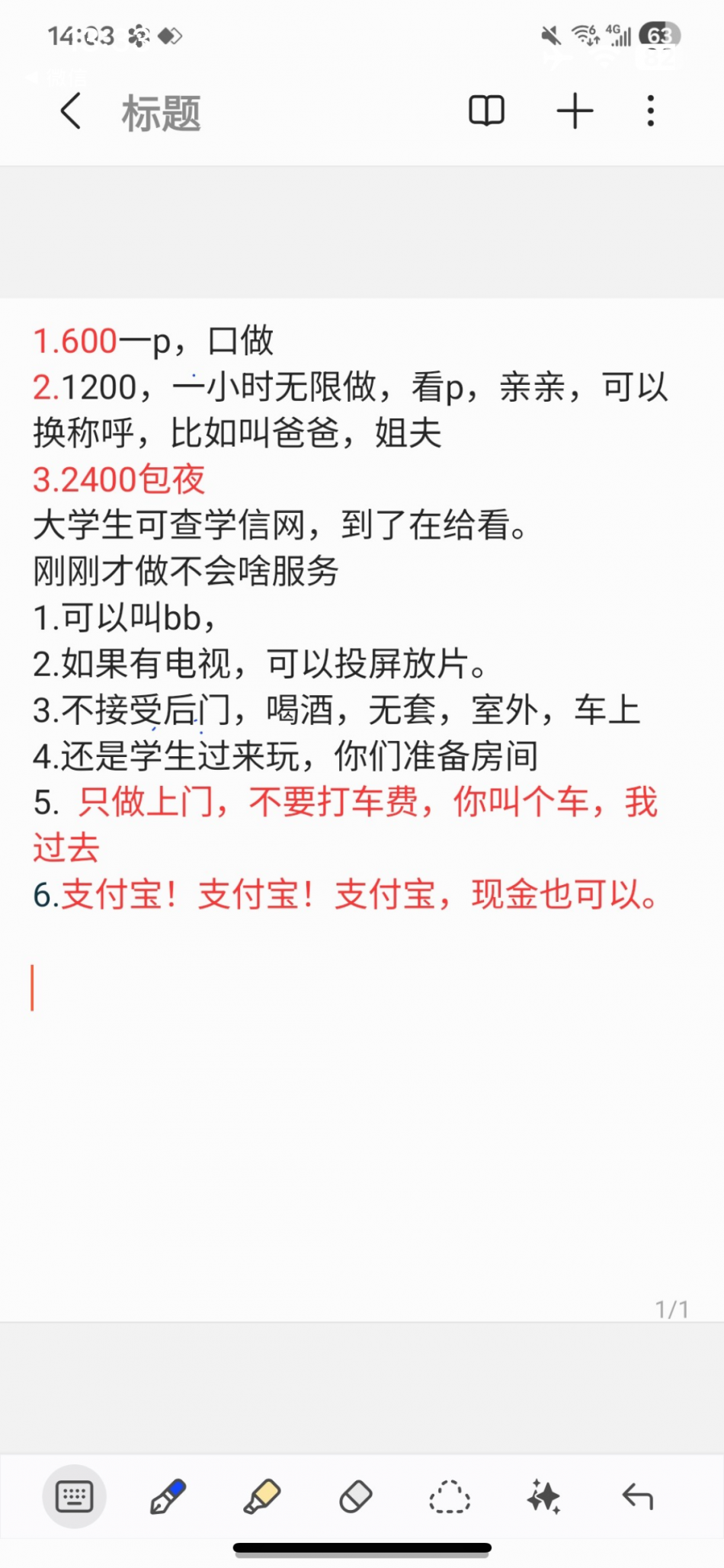724x1568 pixels.
Task: Select the keyboard text input tool
Action: 75,1496
